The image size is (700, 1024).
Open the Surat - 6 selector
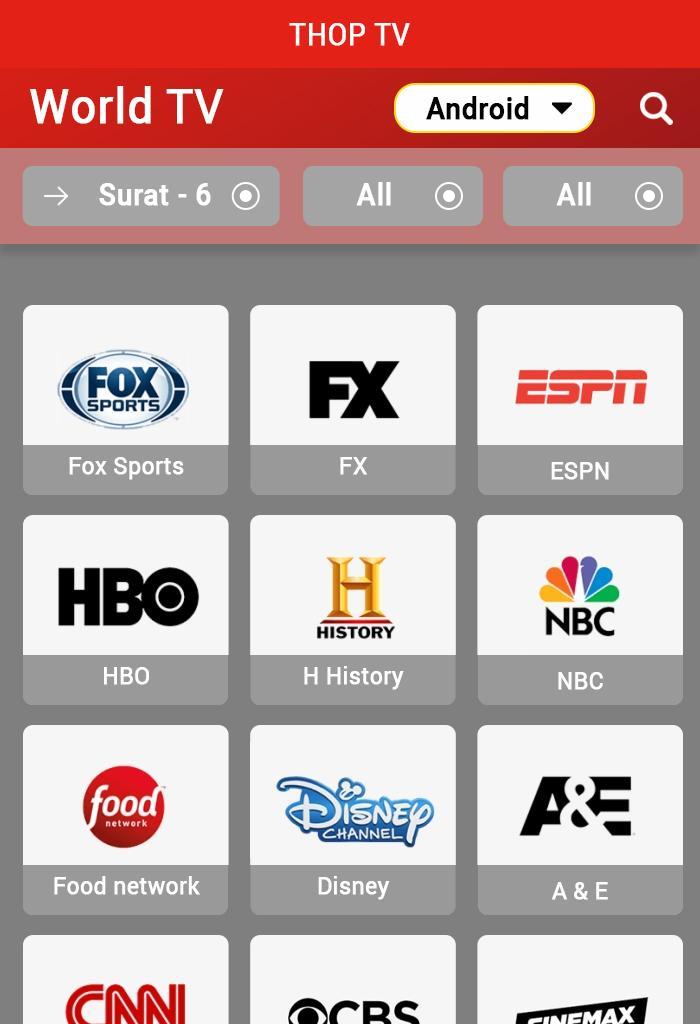(x=151, y=196)
